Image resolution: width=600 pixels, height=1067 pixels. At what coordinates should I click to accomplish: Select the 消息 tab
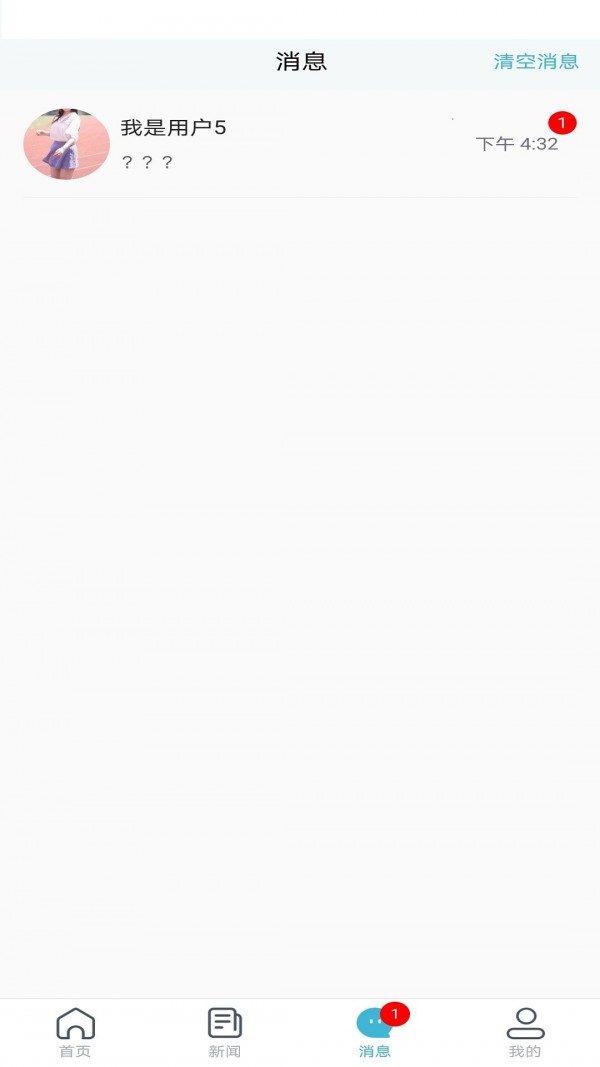(x=375, y=1032)
